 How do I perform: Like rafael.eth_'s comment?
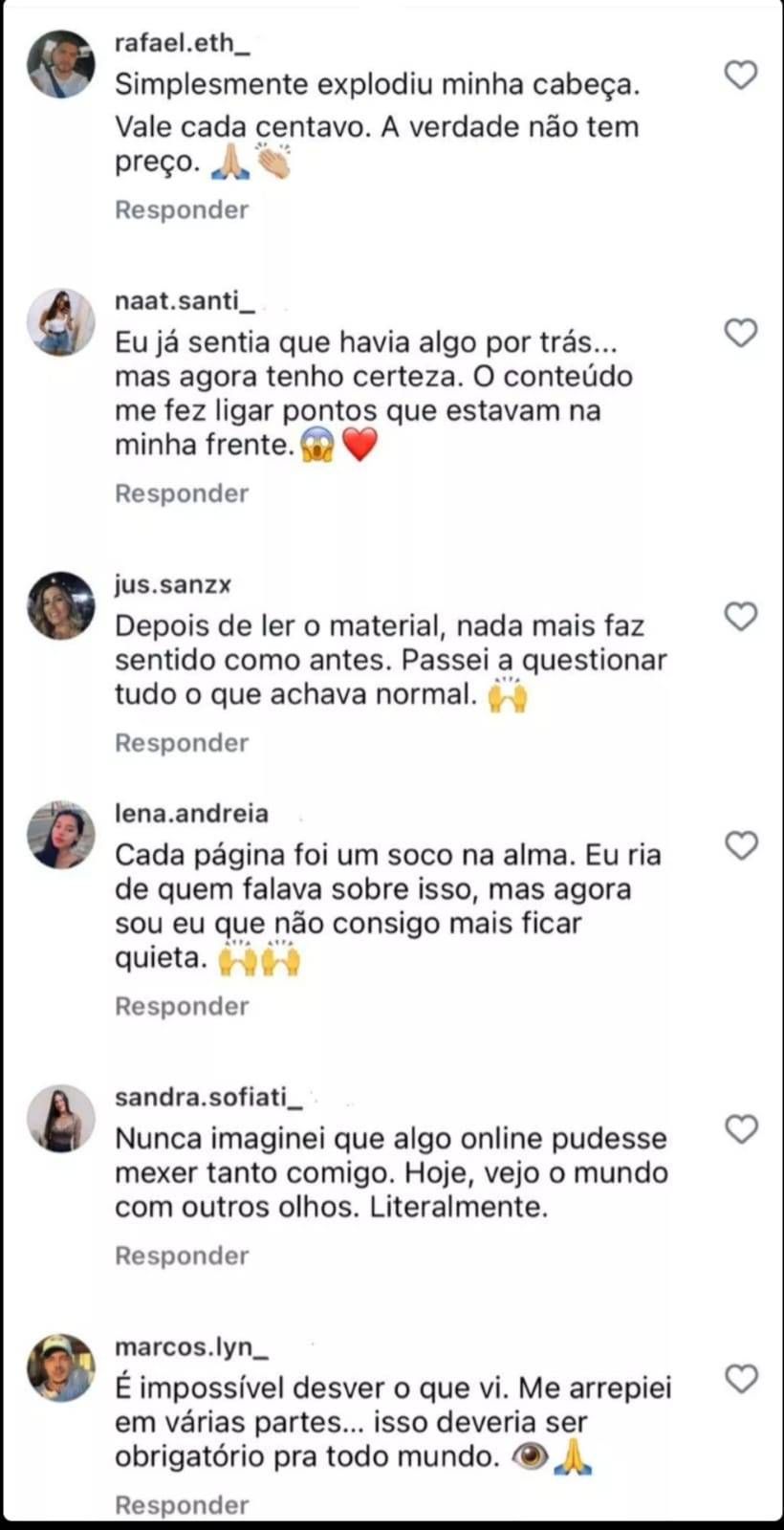[x=741, y=75]
